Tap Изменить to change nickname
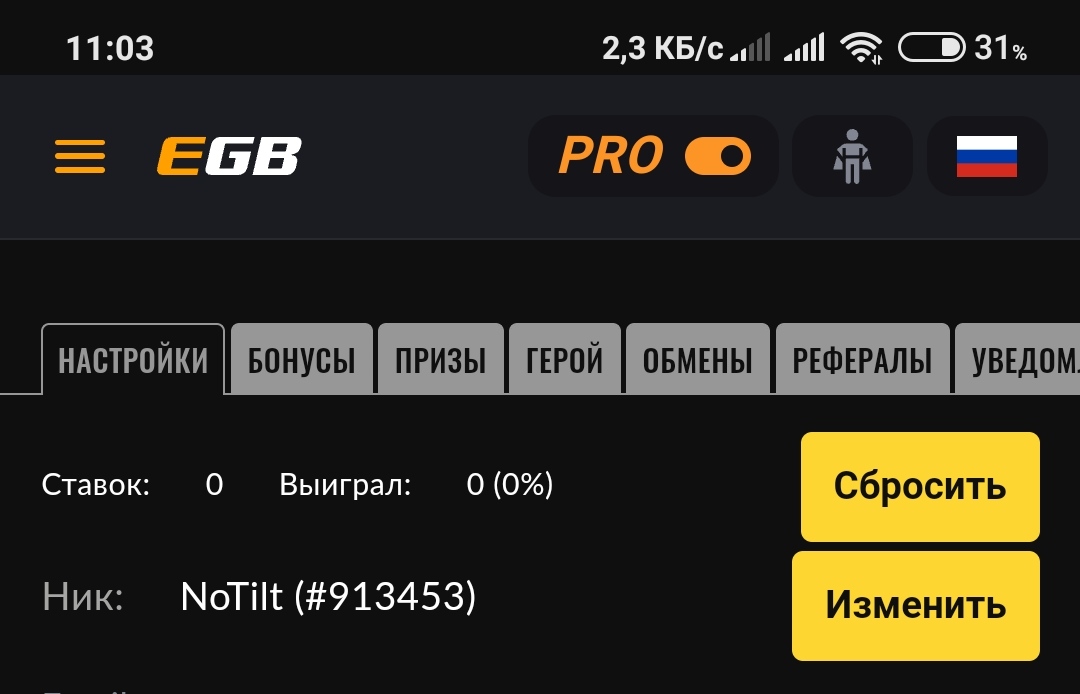 pyautogui.click(x=916, y=605)
